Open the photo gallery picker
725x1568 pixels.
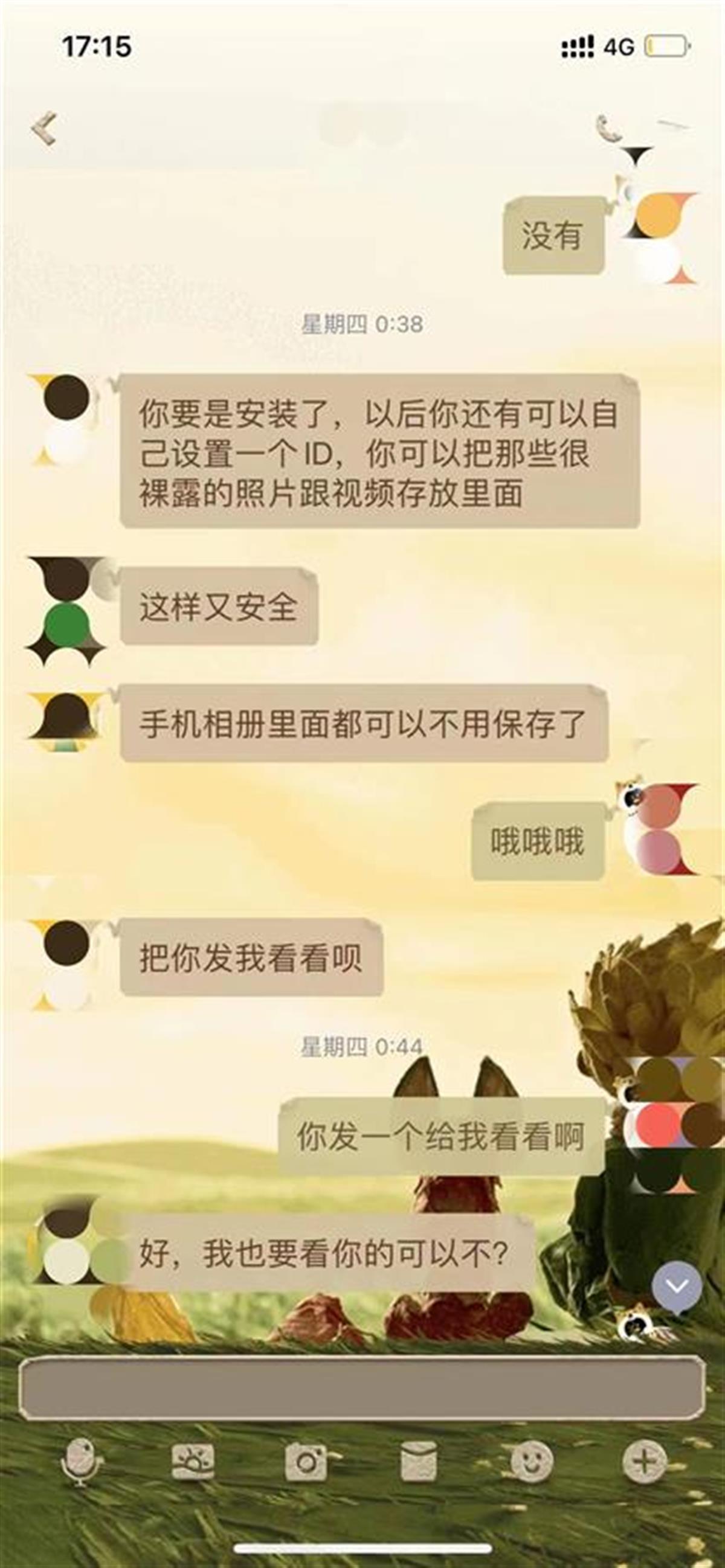pos(193,1461)
